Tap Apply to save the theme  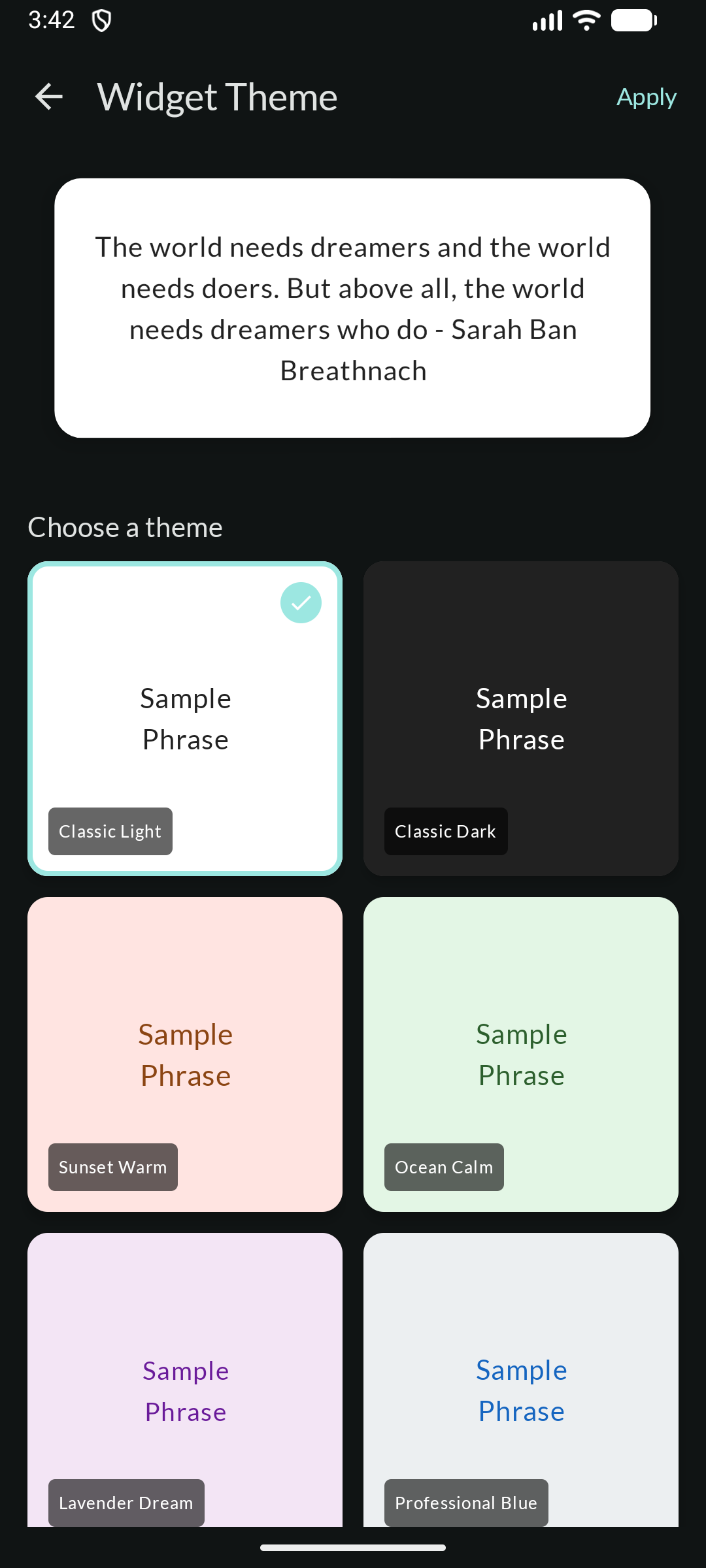646,96
